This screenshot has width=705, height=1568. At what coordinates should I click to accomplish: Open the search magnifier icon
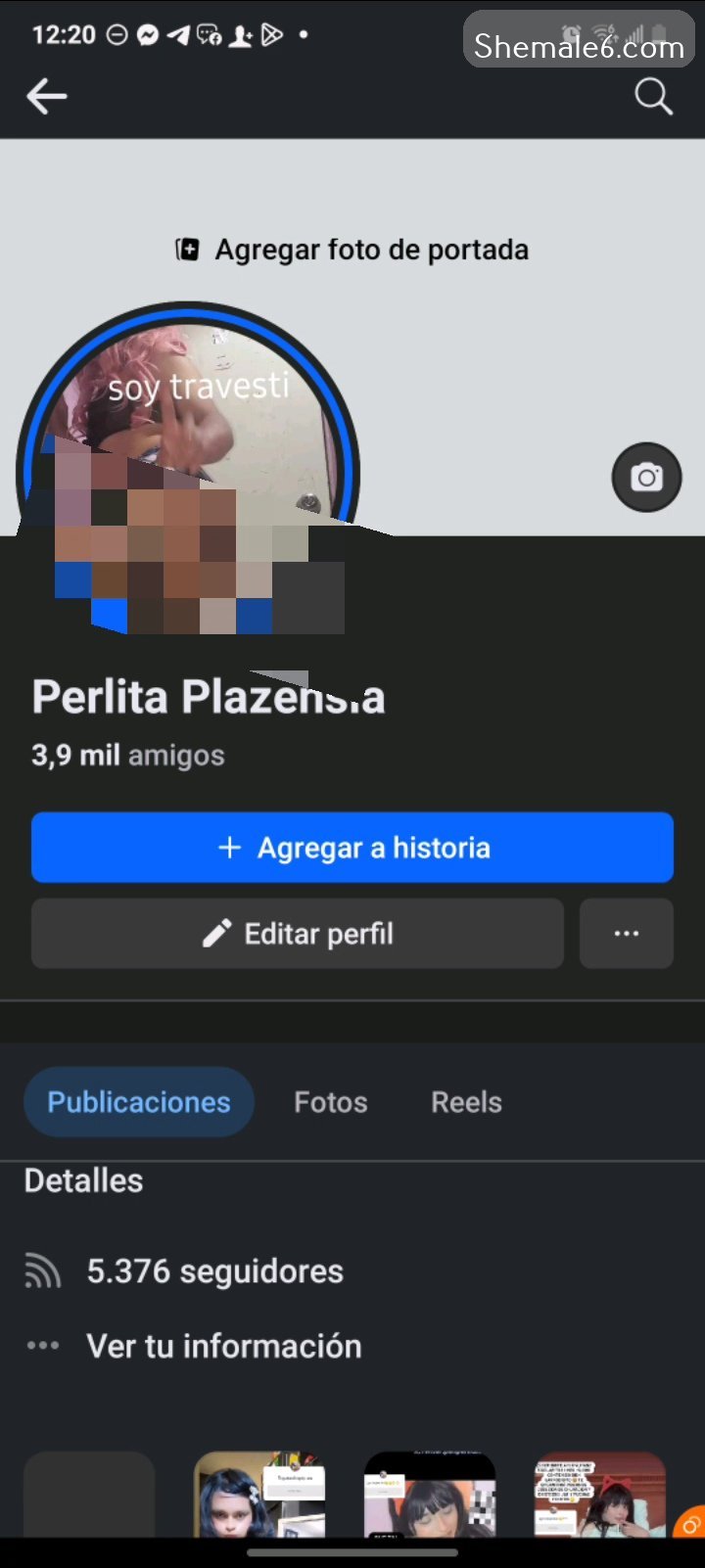tap(653, 96)
